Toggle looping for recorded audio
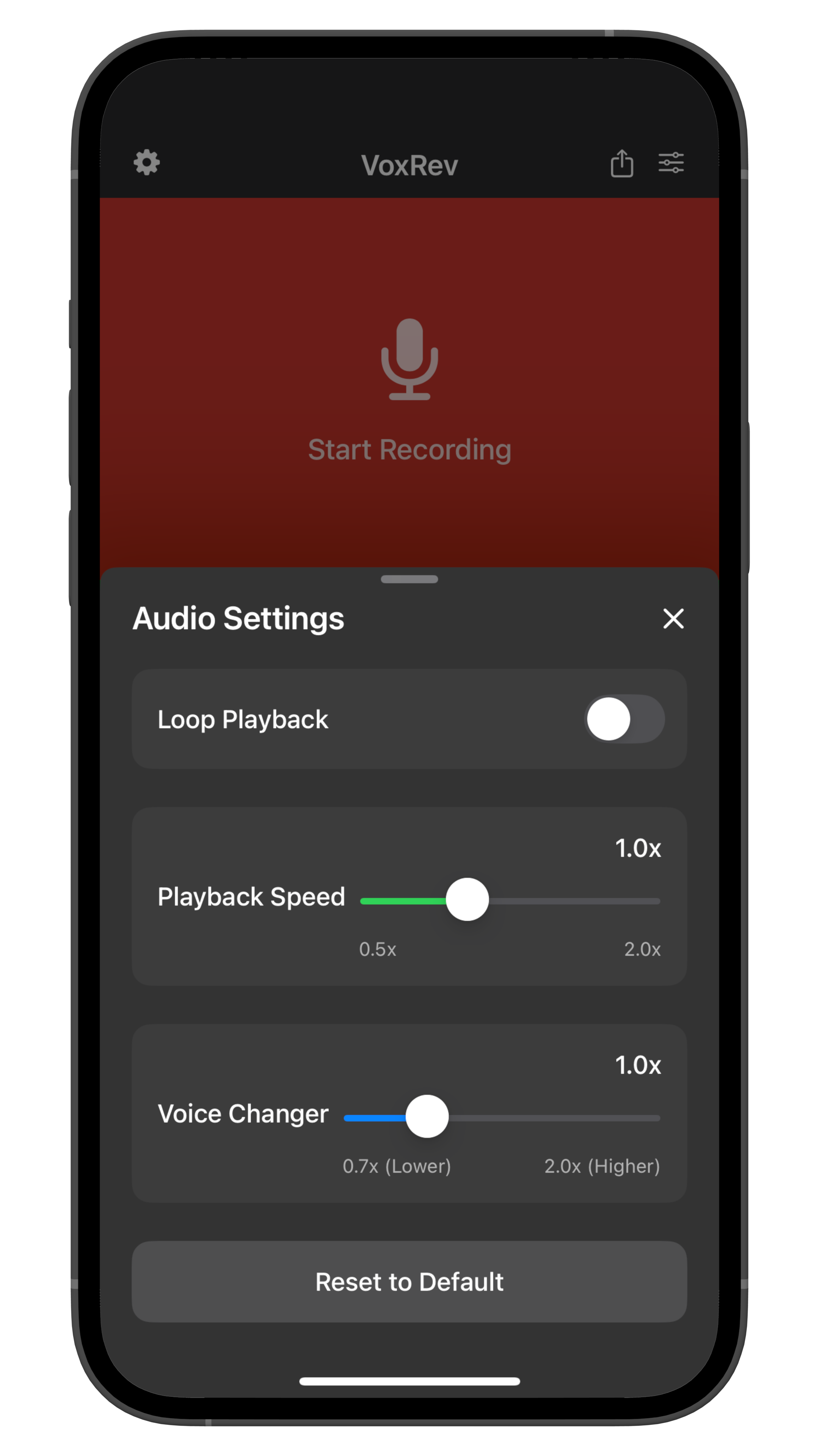The width and height of the screenshot is (819, 1456). coord(624,719)
